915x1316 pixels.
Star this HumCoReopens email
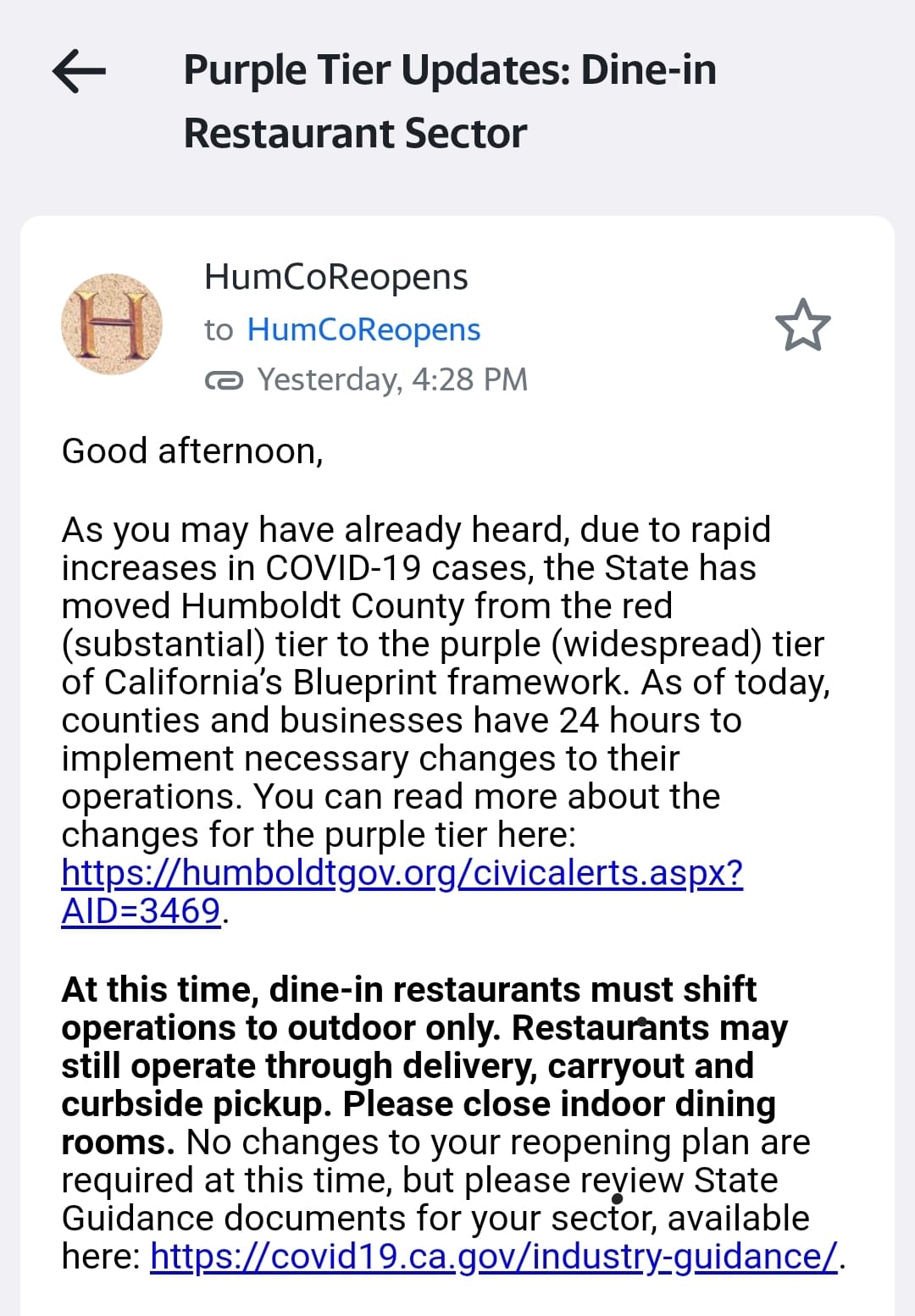click(x=802, y=325)
